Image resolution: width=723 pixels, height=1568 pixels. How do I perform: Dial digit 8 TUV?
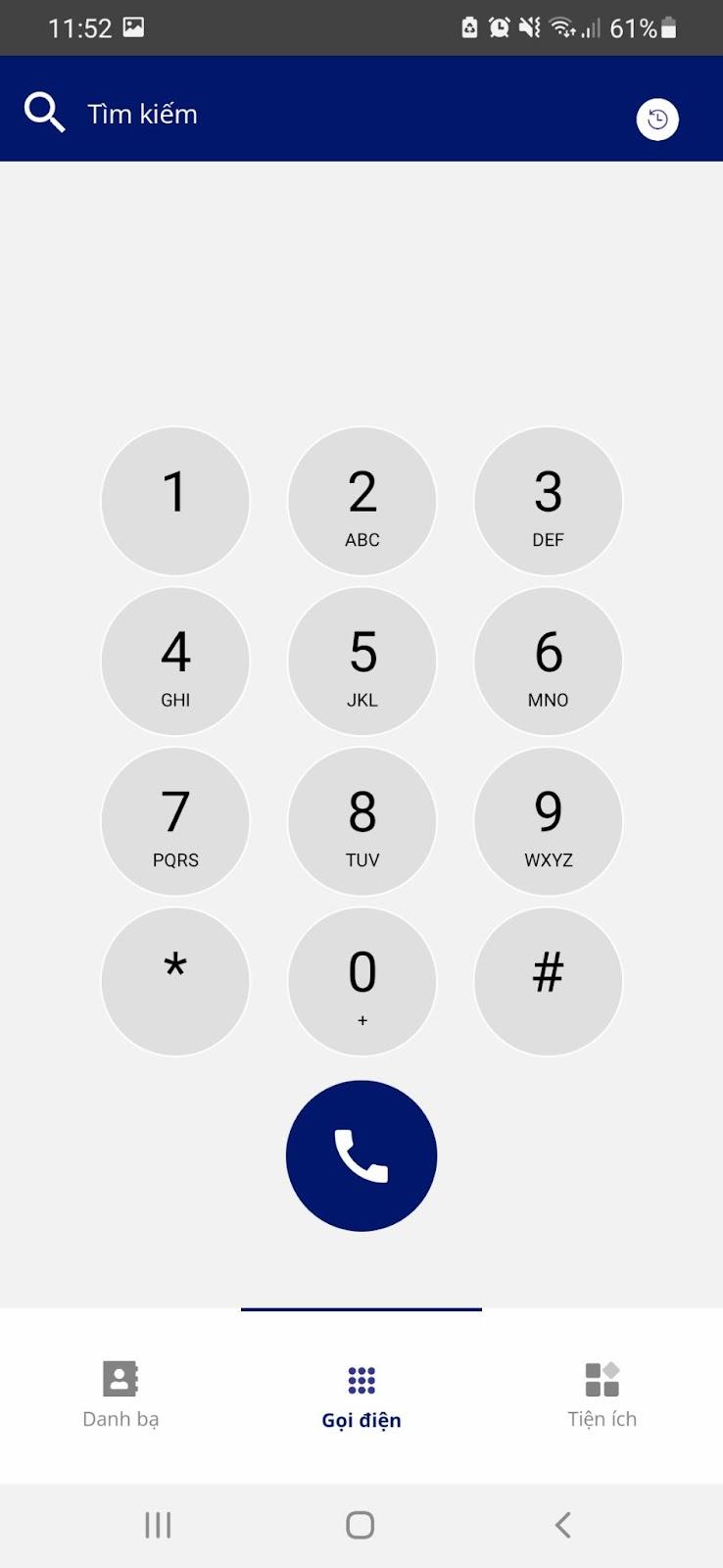click(x=361, y=821)
